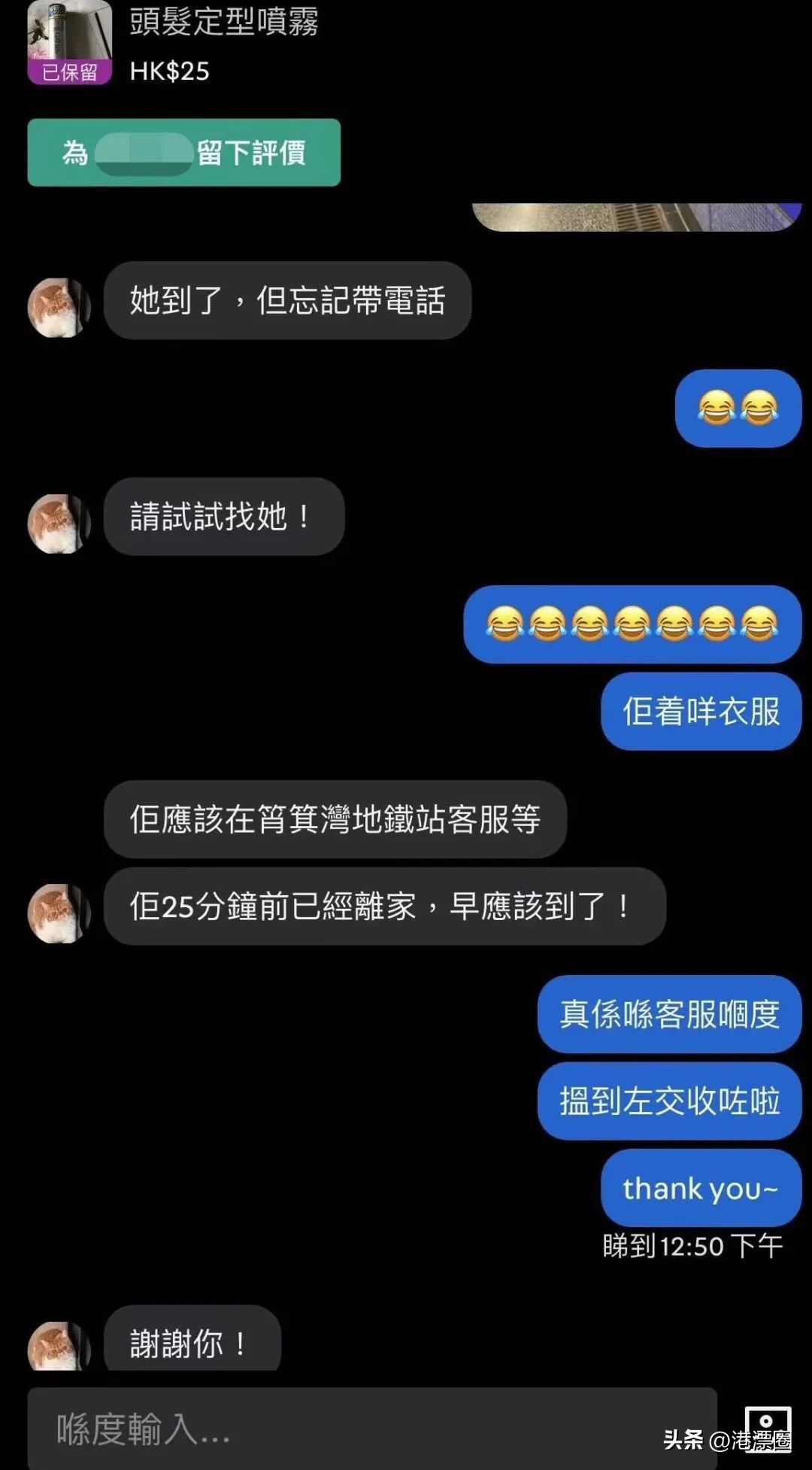Tap the 留下評價 leave review button
The height and width of the screenshot is (1470, 812).
(183, 153)
